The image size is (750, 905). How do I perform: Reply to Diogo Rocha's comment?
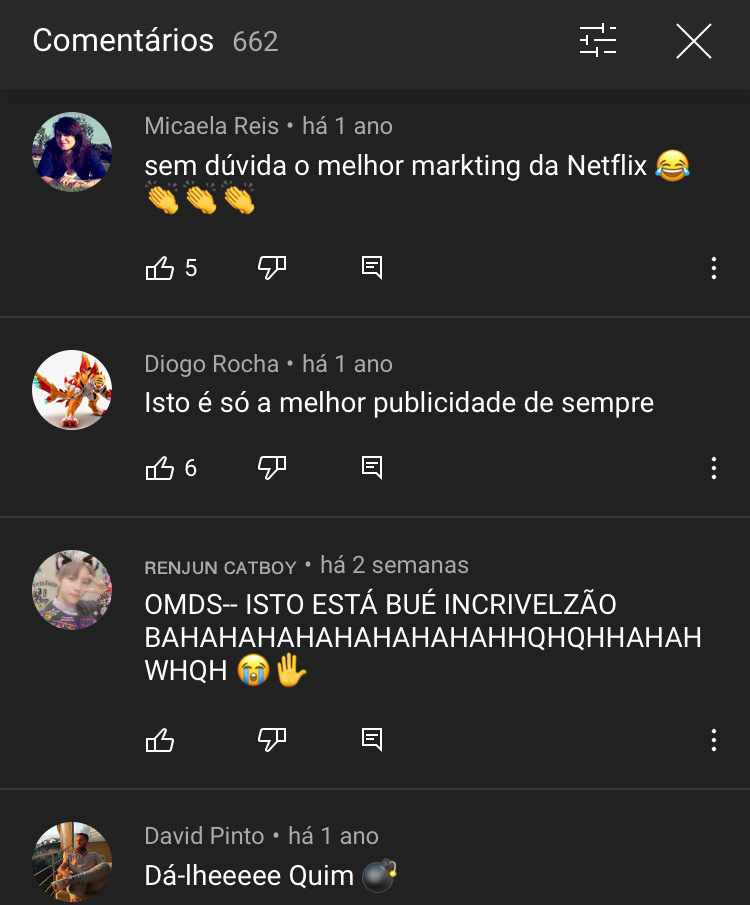(x=371, y=467)
